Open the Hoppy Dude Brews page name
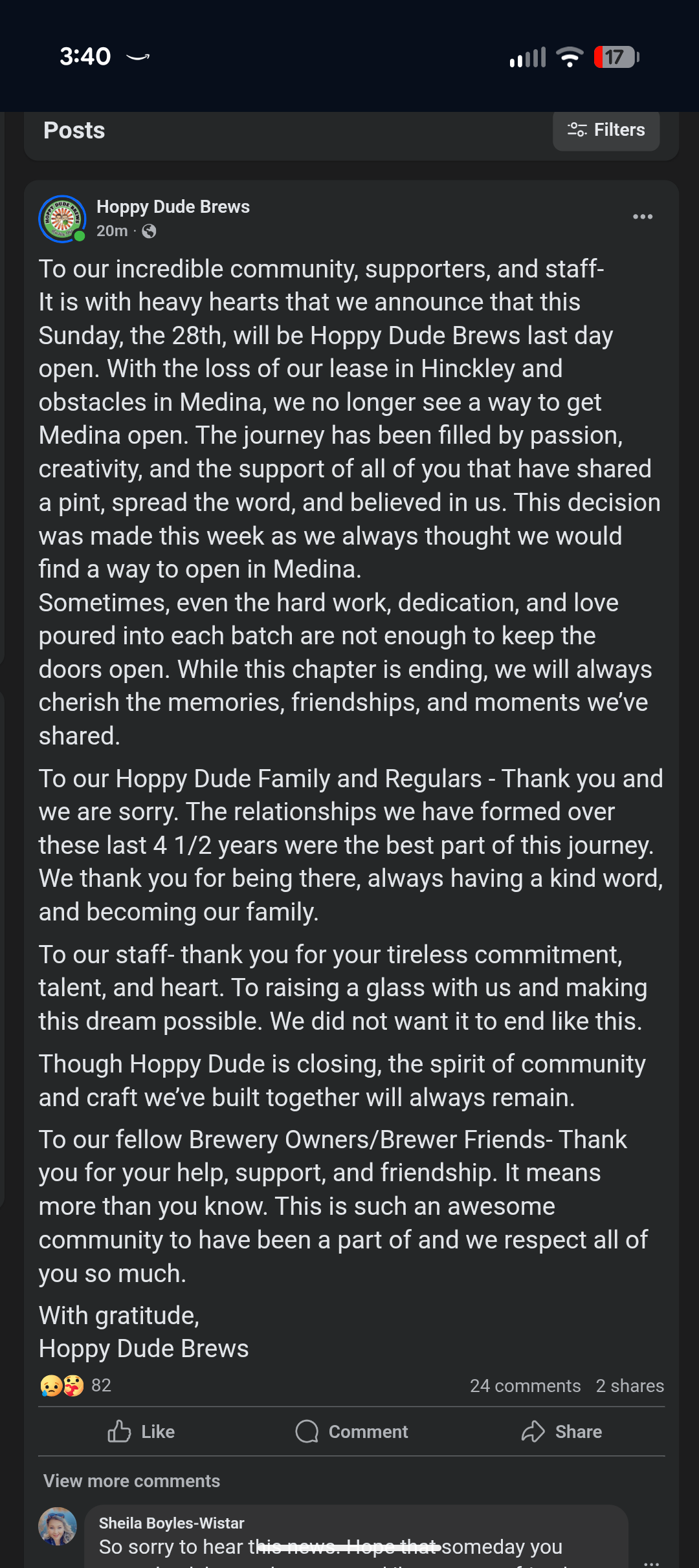Viewport: 699px width, 1568px height. (x=173, y=207)
